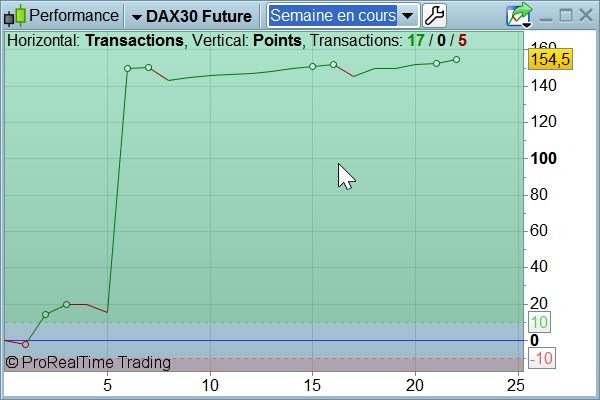Maximize the Performance window
The width and height of the screenshot is (600, 400).
566,14
